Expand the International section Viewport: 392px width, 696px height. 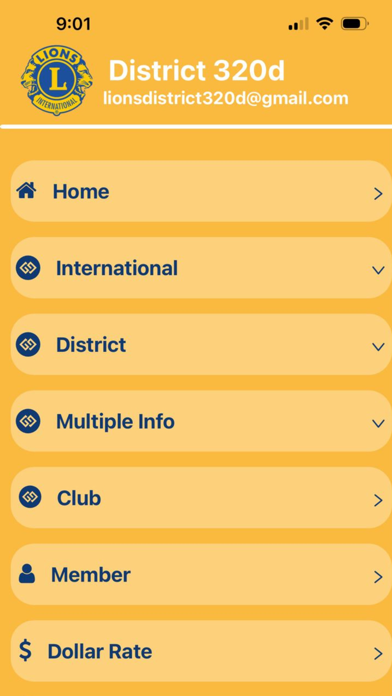tap(201, 268)
